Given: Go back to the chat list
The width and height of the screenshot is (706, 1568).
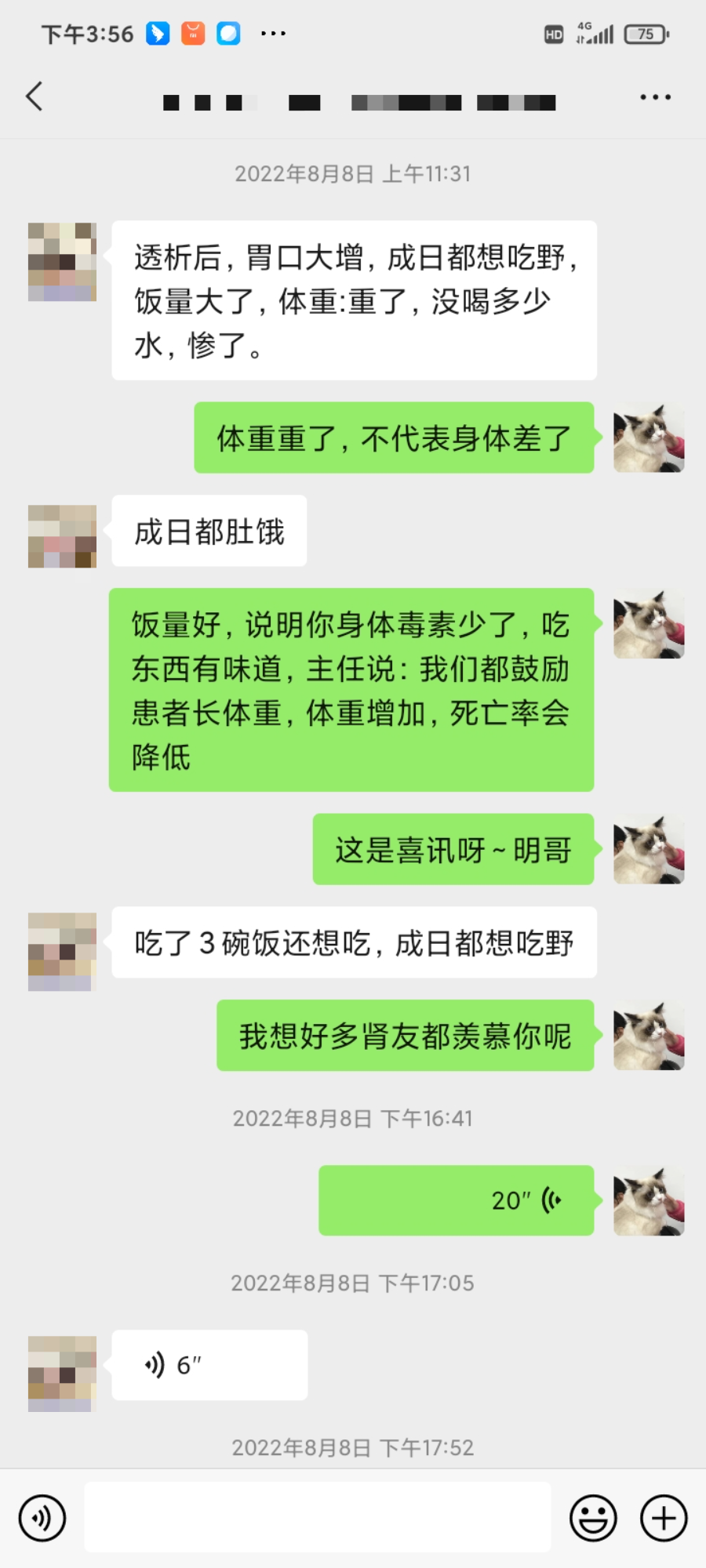Looking at the screenshot, I should coord(35,96).
